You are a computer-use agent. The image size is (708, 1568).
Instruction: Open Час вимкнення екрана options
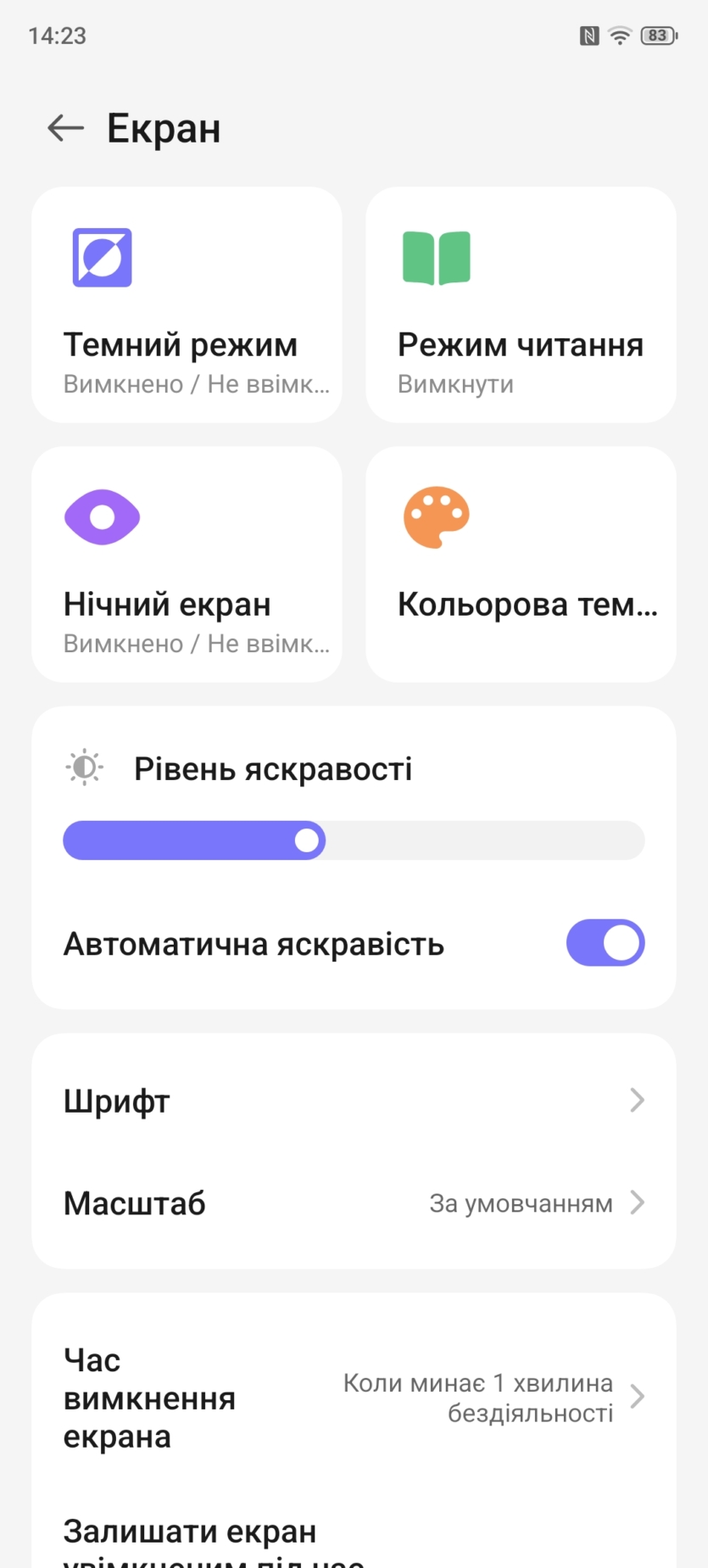[x=354, y=1398]
